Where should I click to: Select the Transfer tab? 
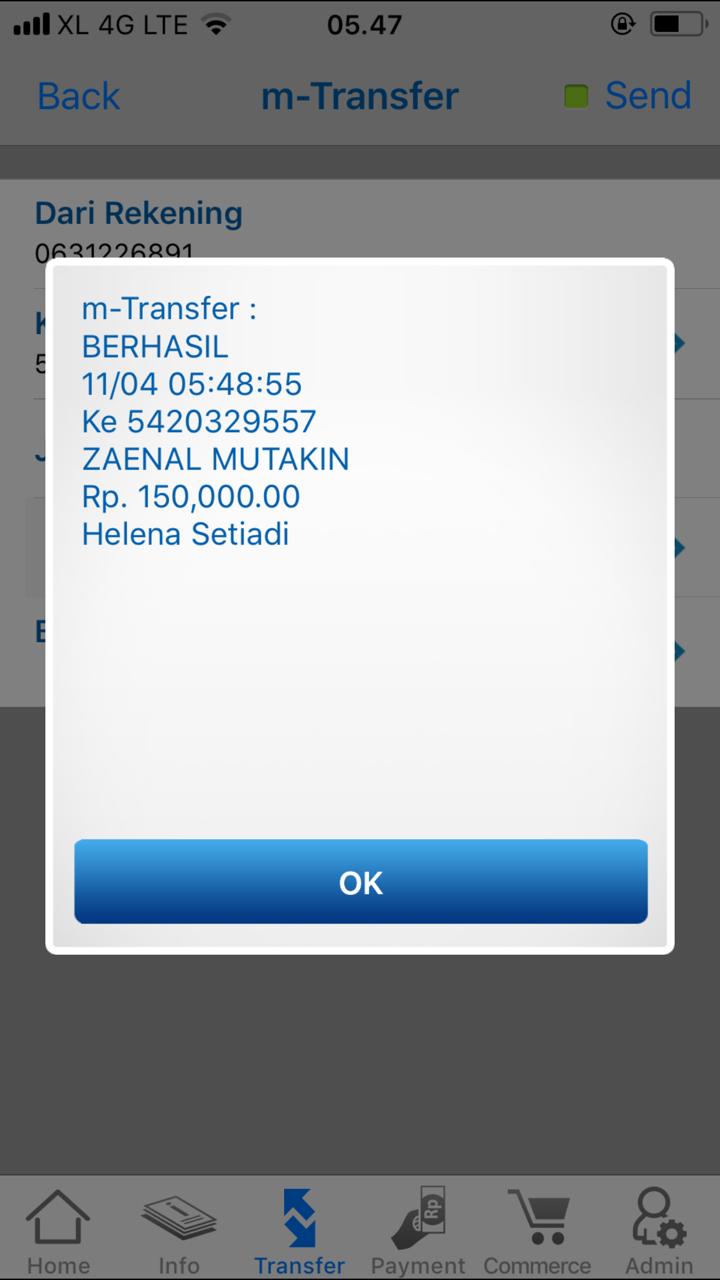(x=299, y=1231)
